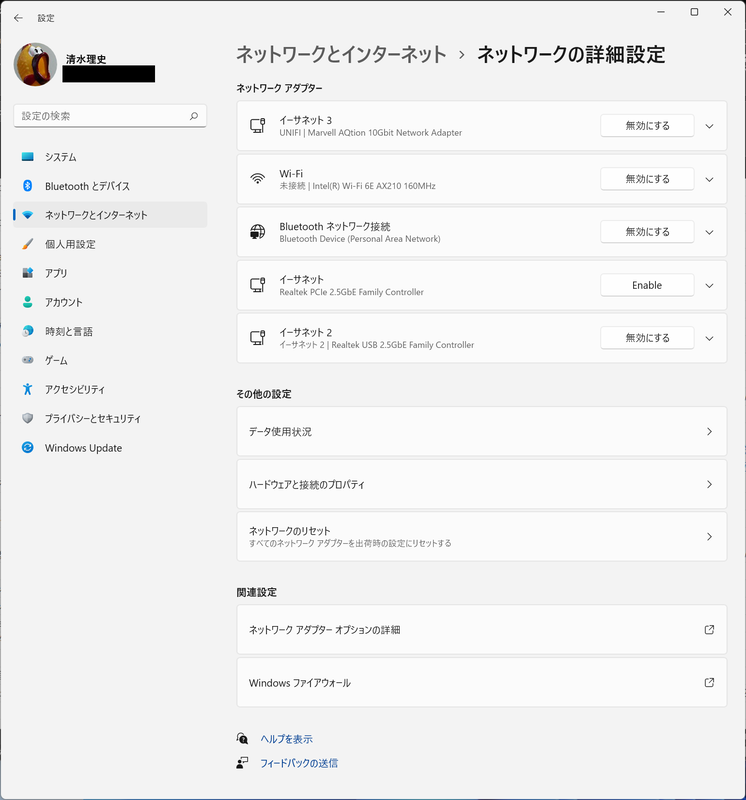Image resolution: width=746 pixels, height=800 pixels.
Task: Open データ使用状況
Action: [481, 432]
